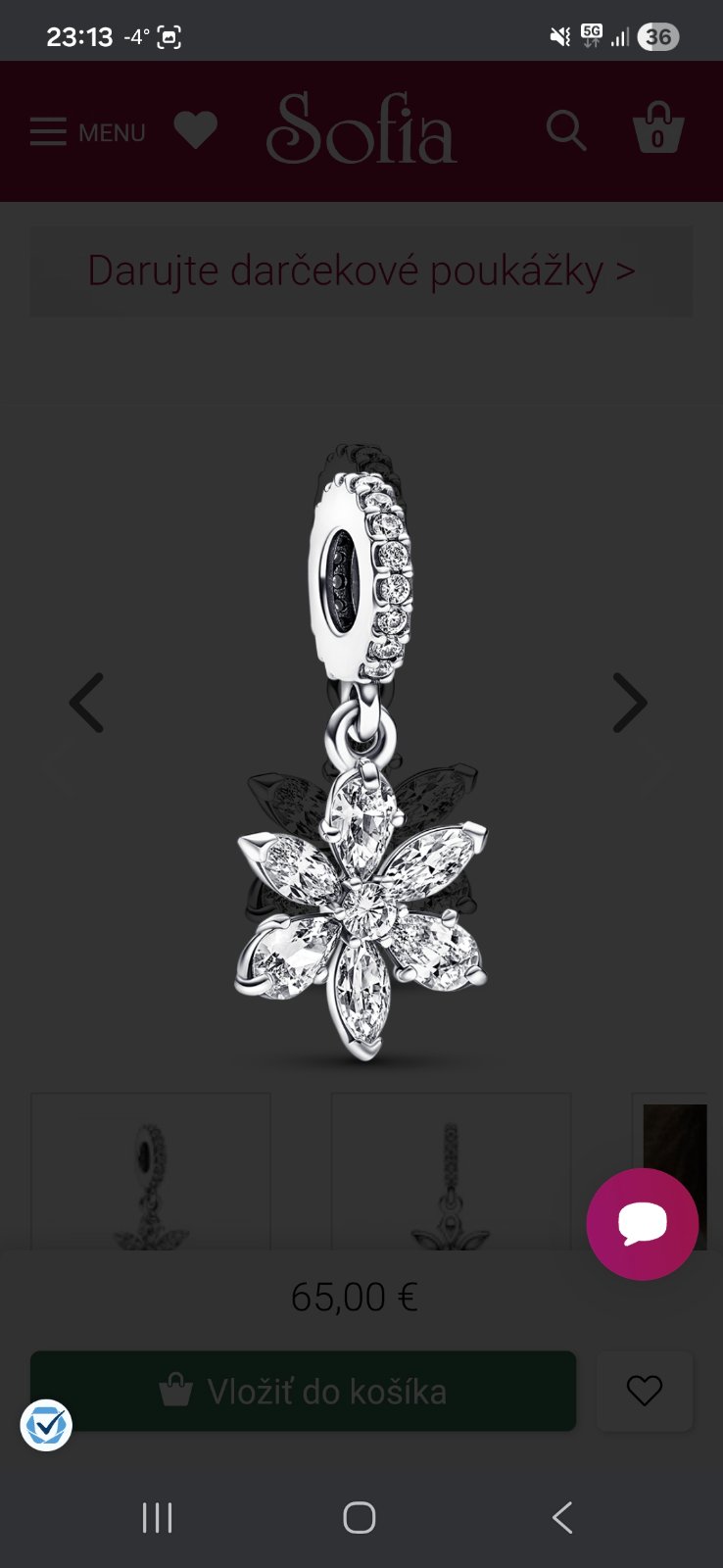This screenshot has height=1568, width=723.
Task: Open the live chat bubble
Action: pos(643,1224)
